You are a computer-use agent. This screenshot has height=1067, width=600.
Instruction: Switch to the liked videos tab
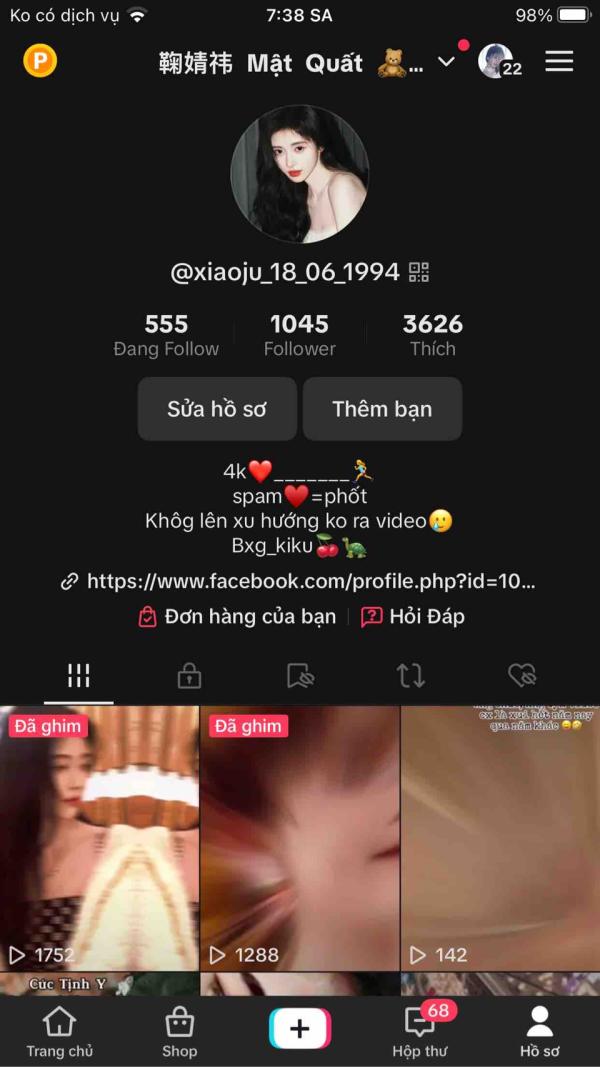(x=522, y=677)
